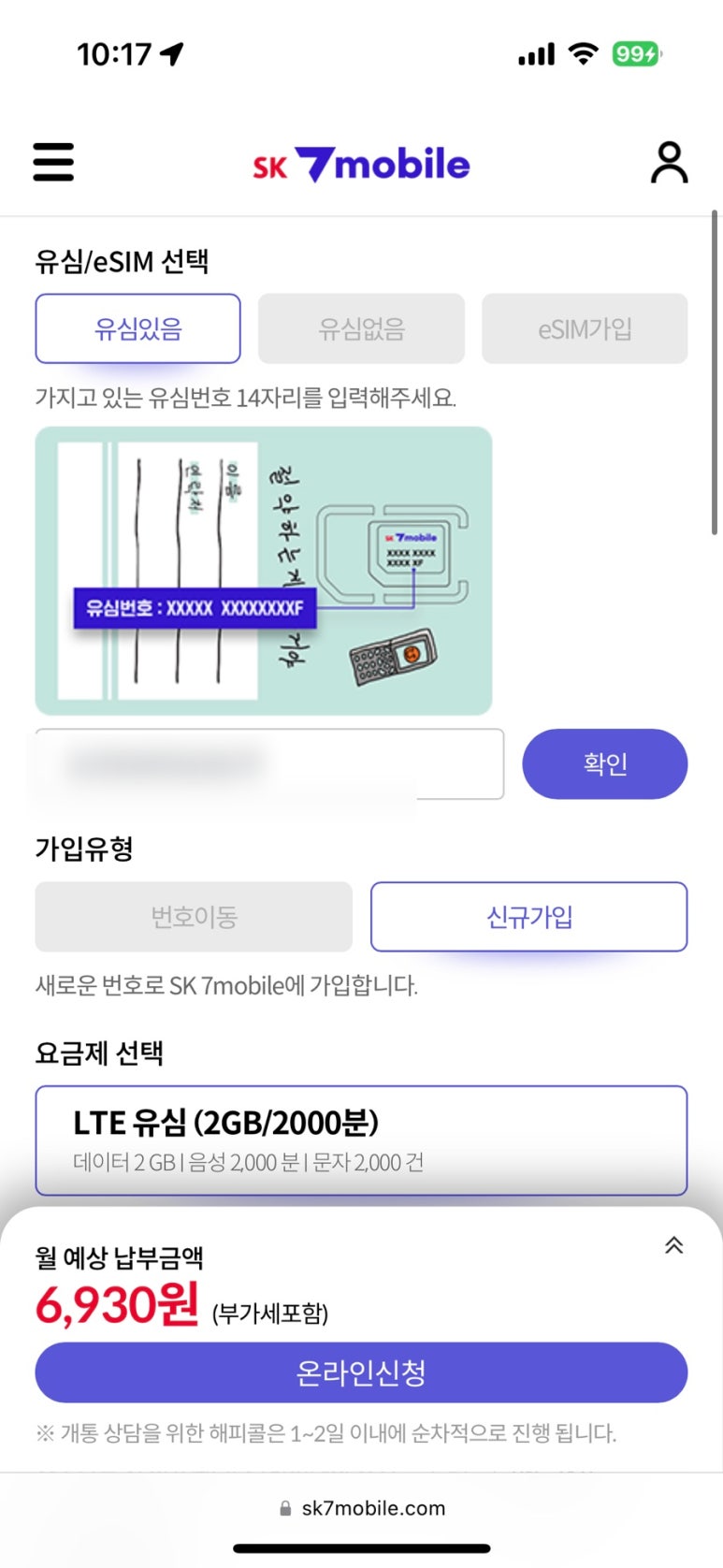Switch to eSIM가입
The image size is (723, 1568).
pos(585,328)
